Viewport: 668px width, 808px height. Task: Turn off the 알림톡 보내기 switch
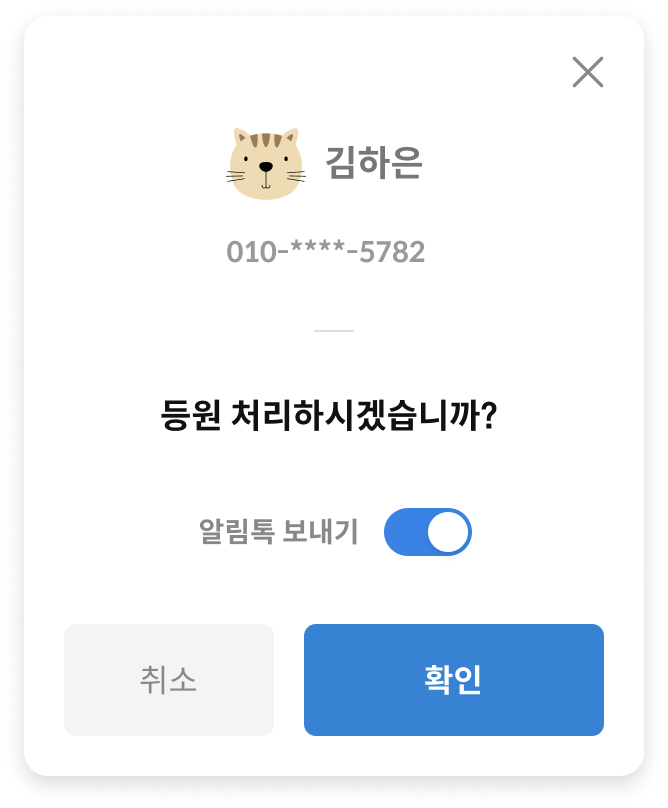[428, 532]
